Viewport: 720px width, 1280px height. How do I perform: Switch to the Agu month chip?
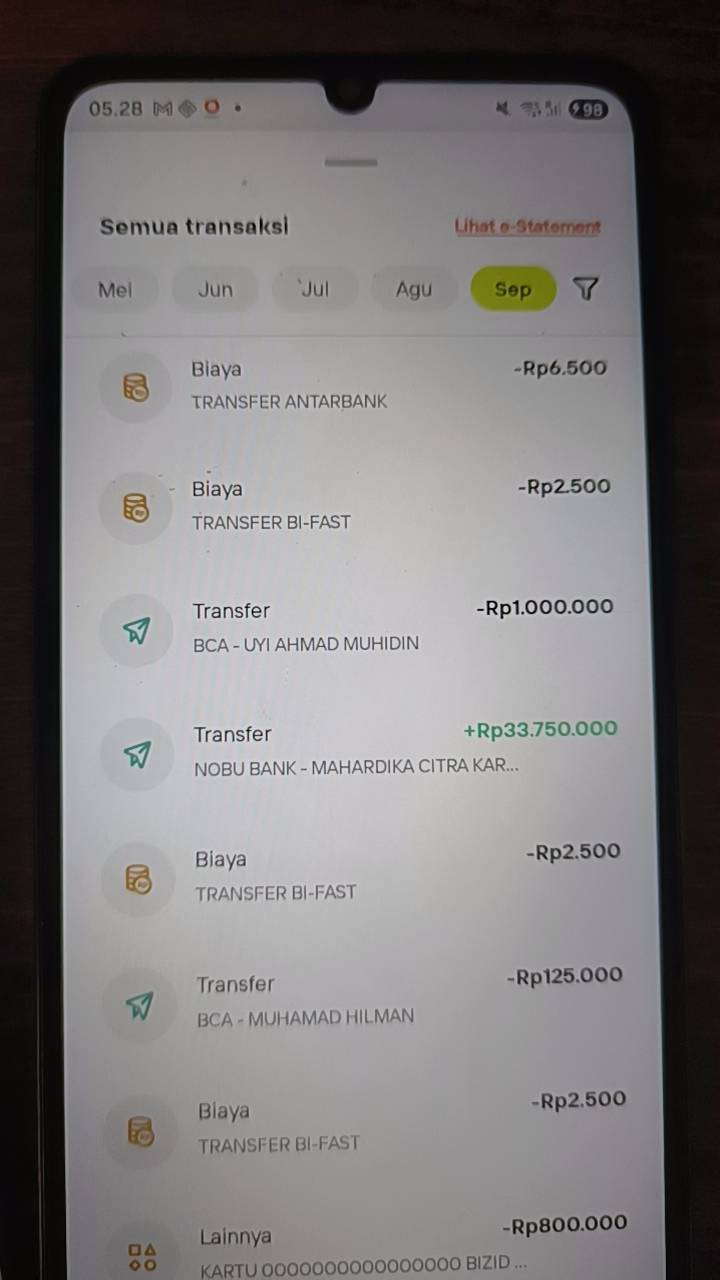click(x=414, y=290)
